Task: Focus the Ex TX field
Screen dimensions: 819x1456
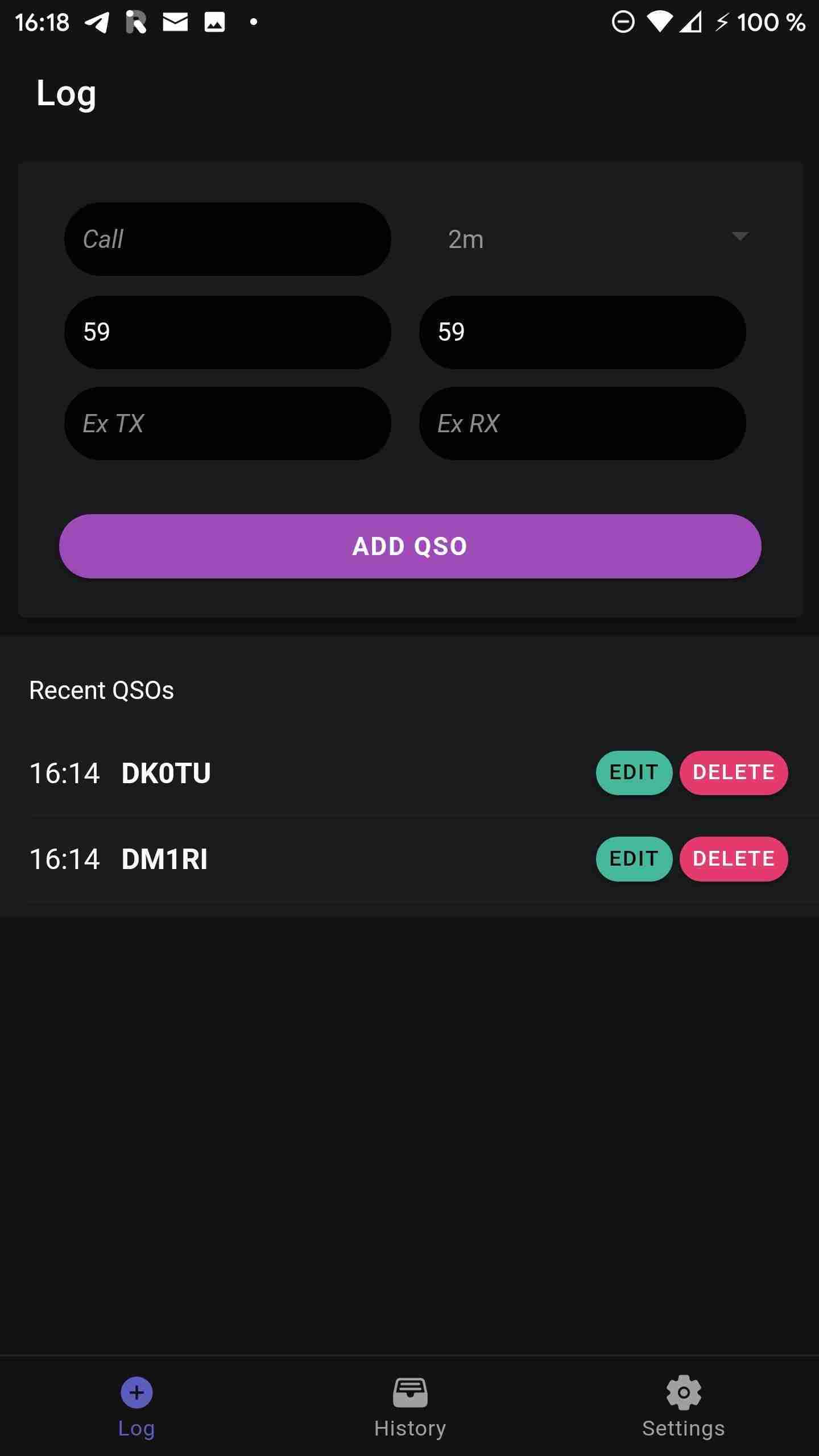Action: click(x=227, y=424)
